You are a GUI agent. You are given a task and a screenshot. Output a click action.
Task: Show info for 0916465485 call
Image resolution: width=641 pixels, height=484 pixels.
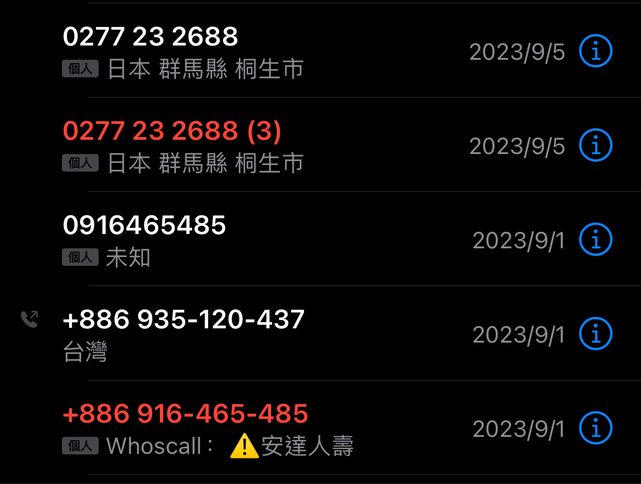tap(596, 240)
